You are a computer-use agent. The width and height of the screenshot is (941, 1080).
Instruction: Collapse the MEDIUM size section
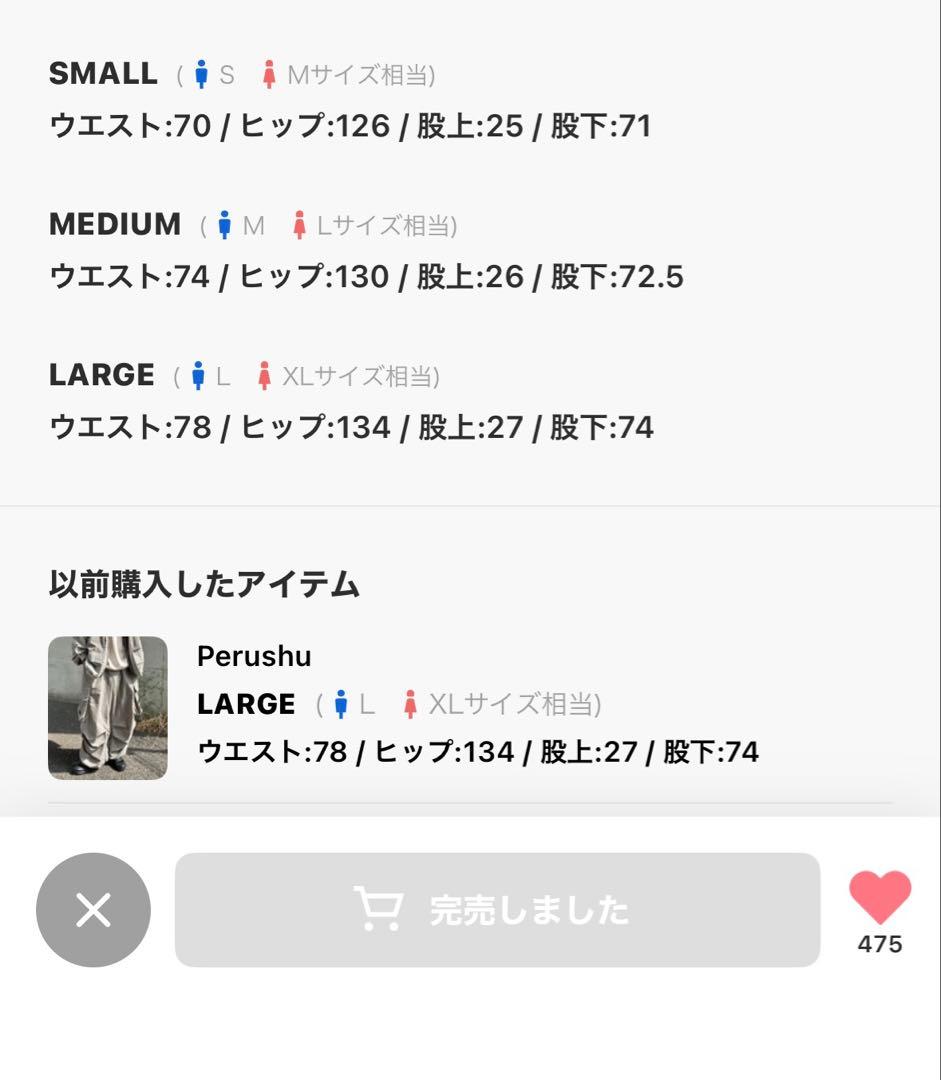[x=115, y=223]
